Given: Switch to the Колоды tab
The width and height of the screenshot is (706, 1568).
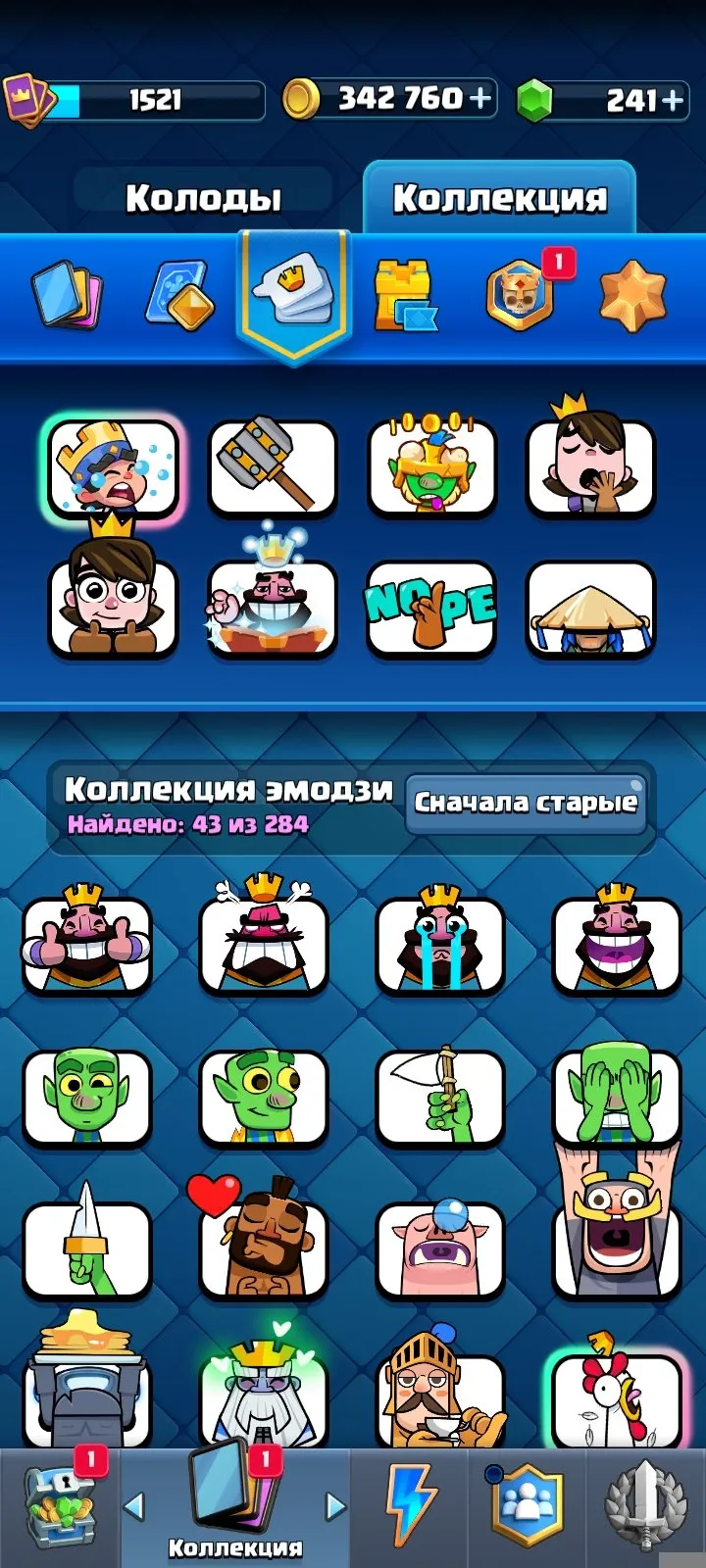Looking at the screenshot, I should click(x=204, y=198).
